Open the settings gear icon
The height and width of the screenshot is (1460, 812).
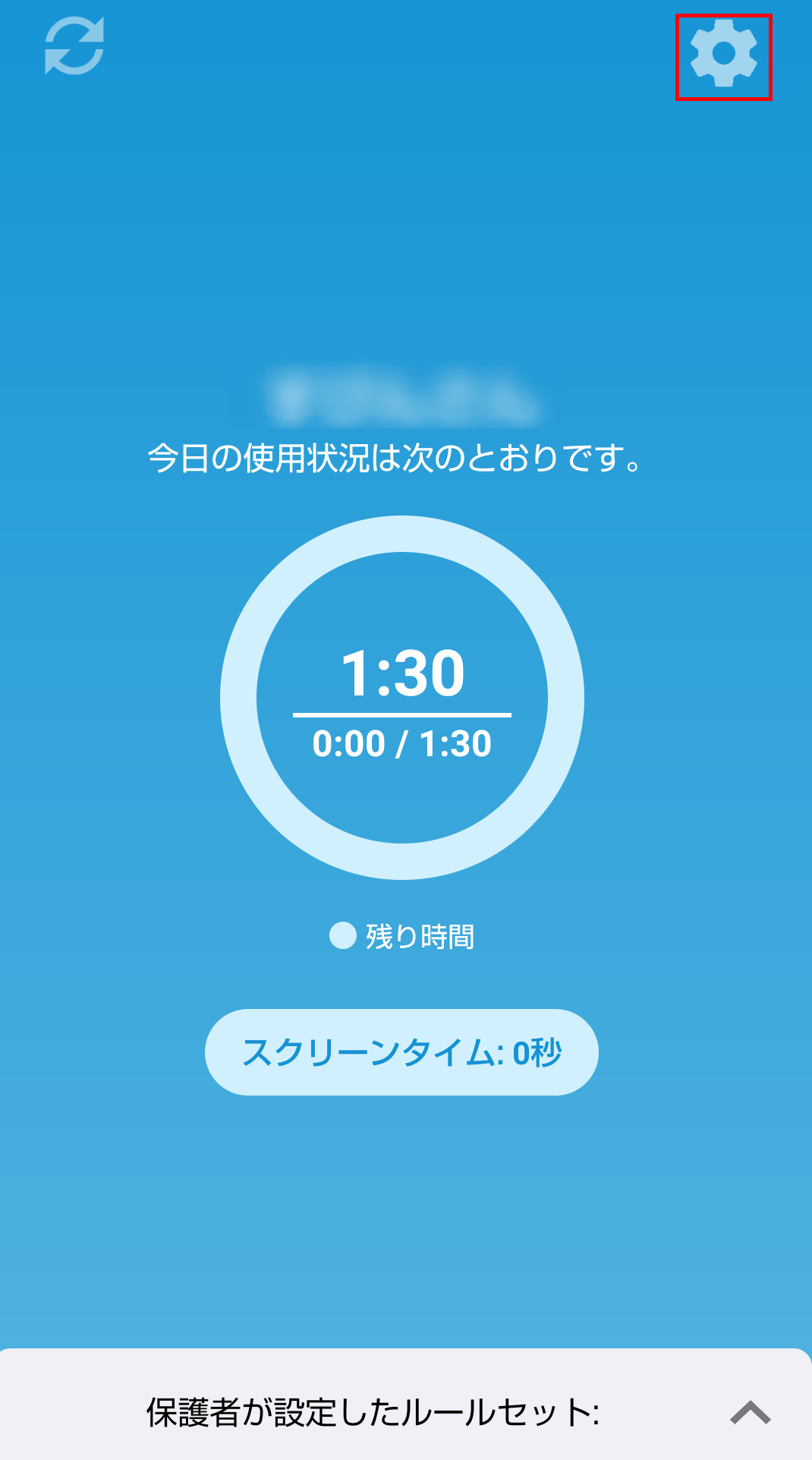(723, 54)
